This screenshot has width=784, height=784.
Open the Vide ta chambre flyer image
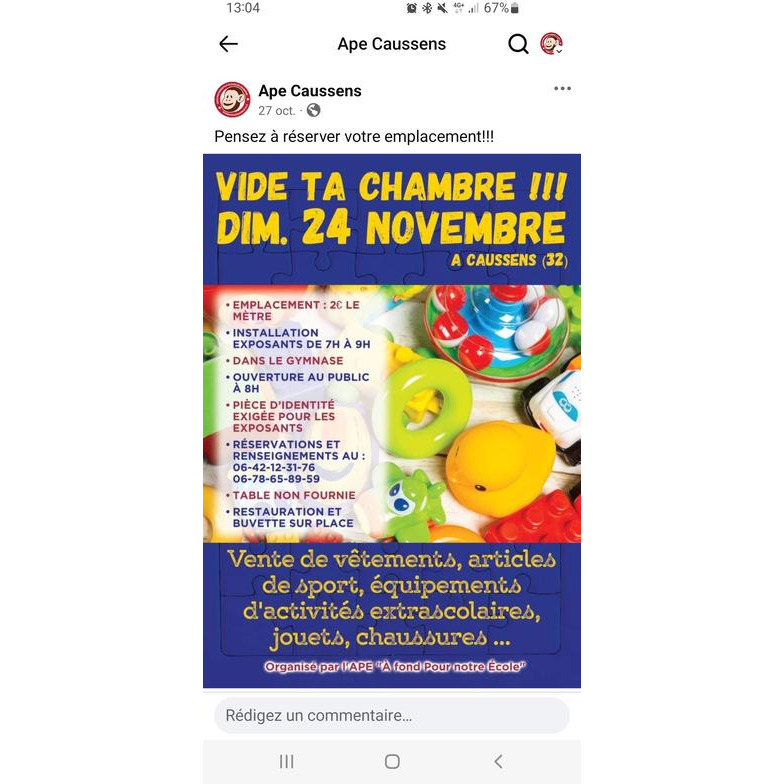[x=392, y=420]
